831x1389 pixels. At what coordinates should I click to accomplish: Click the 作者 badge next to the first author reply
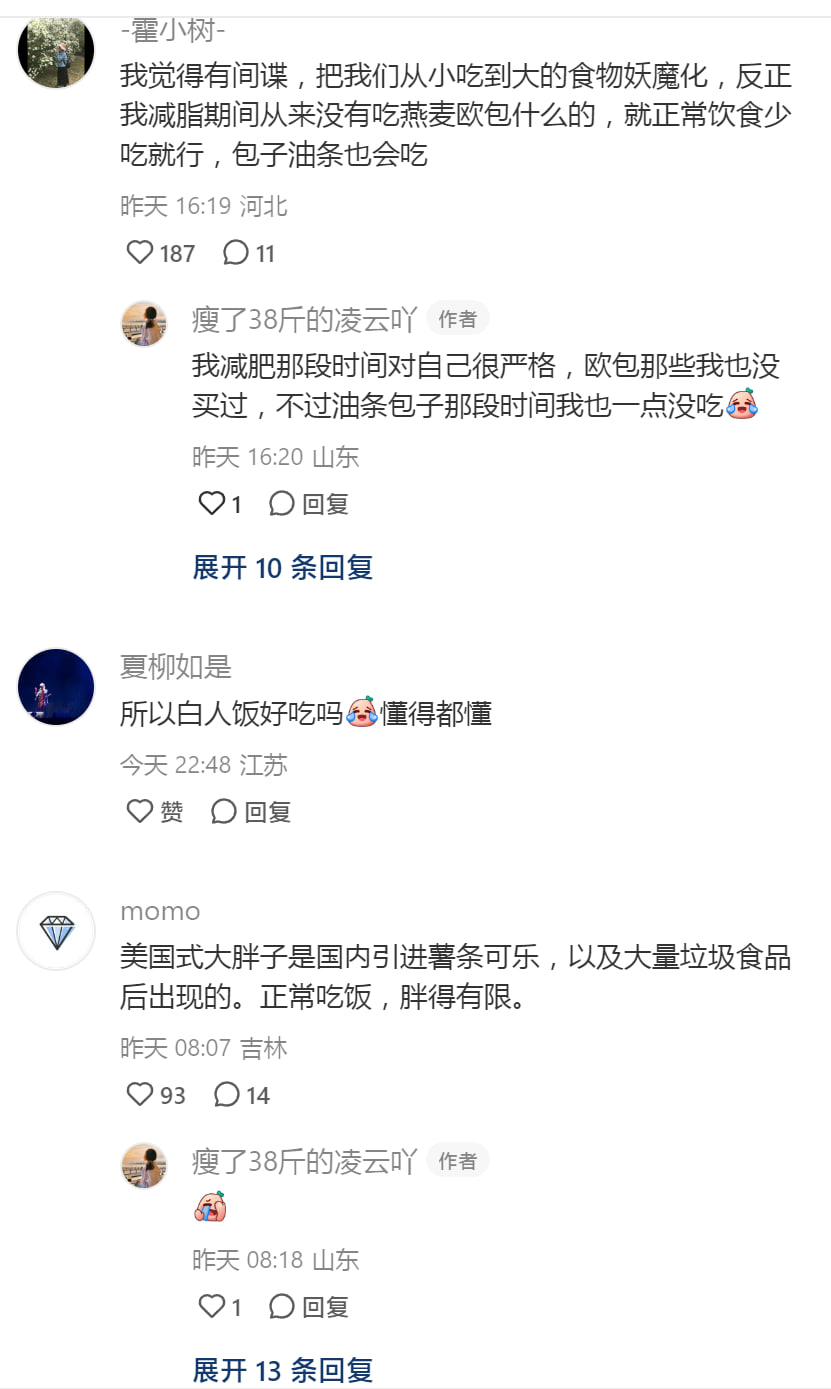(458, 318)
